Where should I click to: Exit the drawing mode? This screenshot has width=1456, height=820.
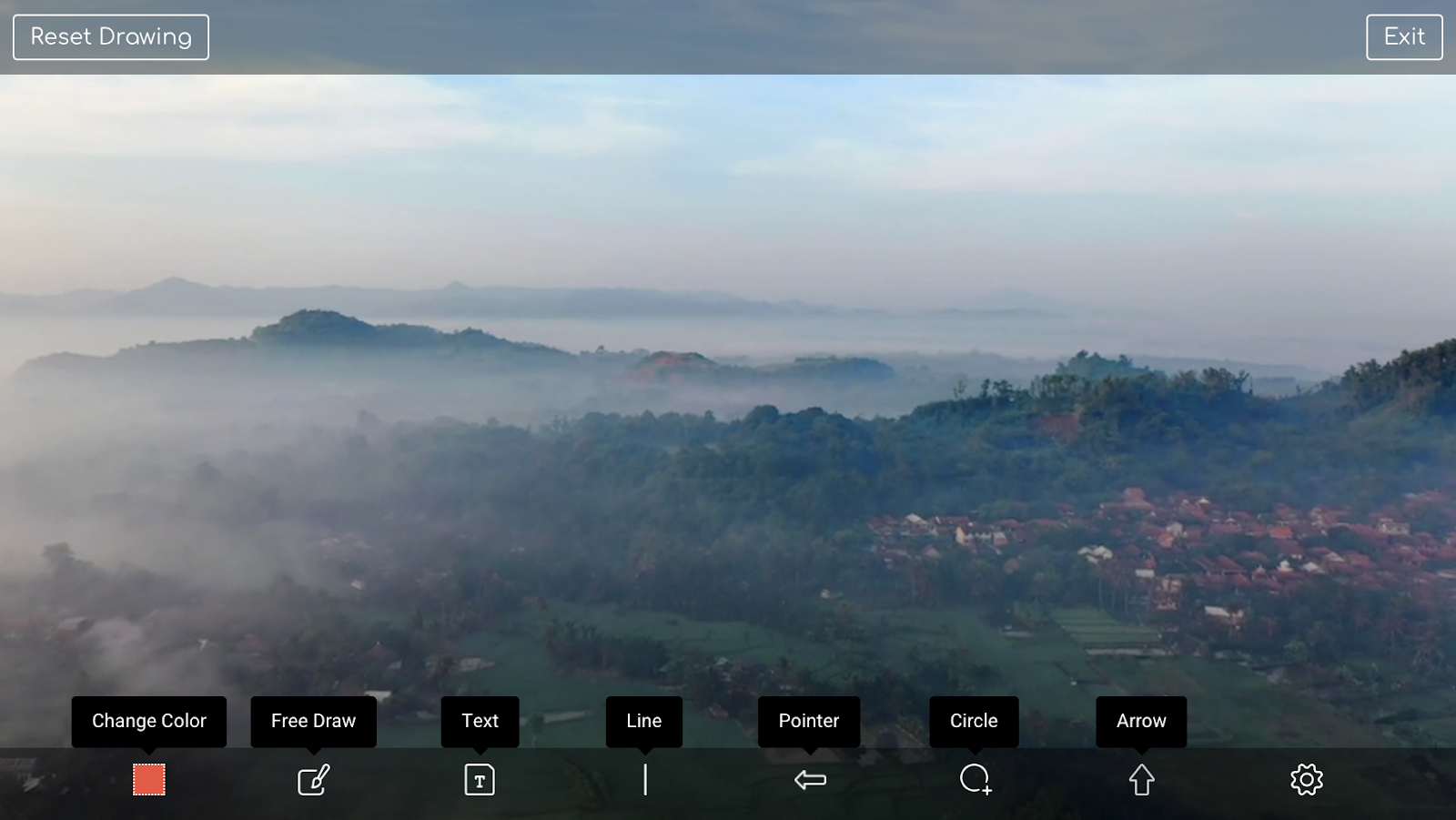coord(1403,37)
